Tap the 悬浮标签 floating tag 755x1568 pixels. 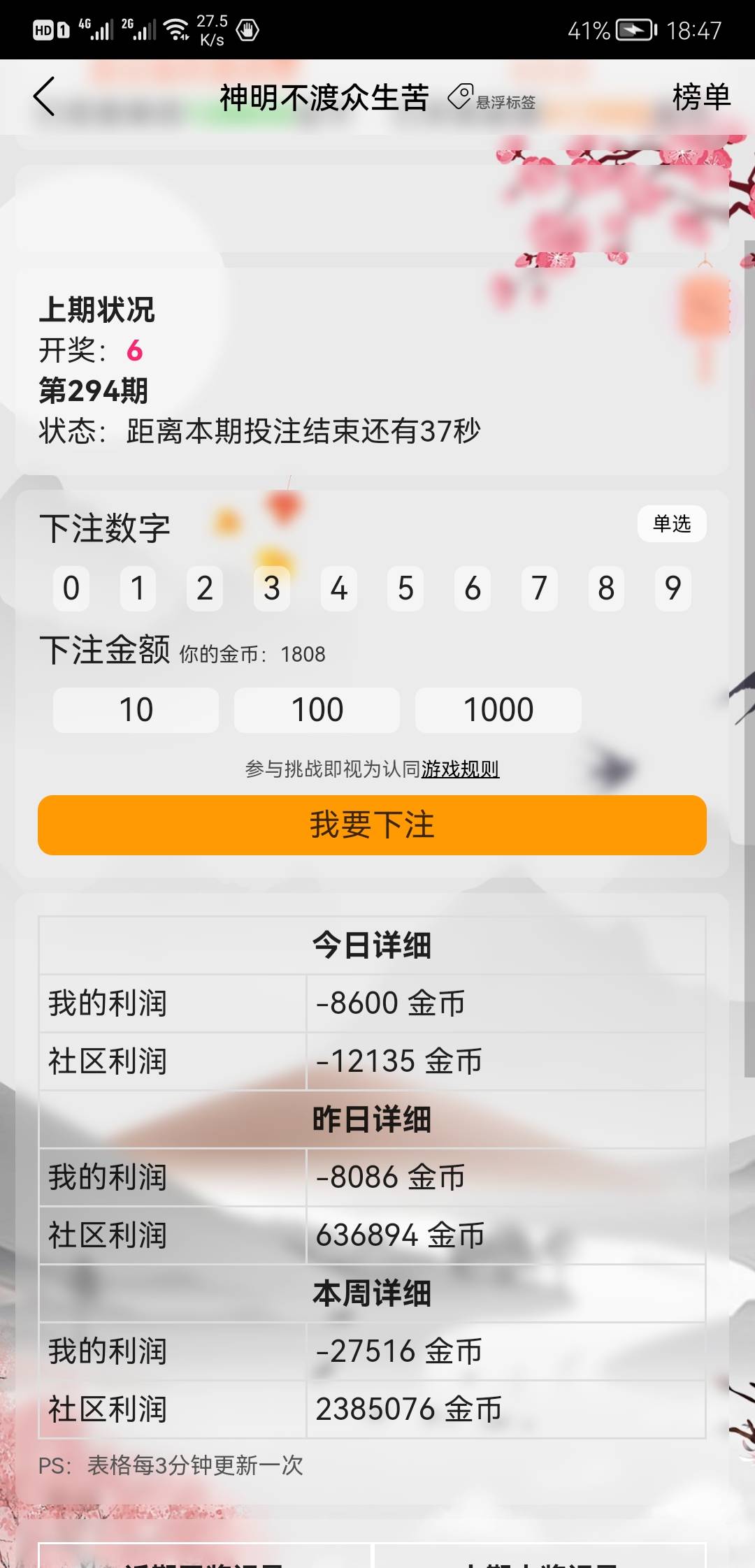492,99
